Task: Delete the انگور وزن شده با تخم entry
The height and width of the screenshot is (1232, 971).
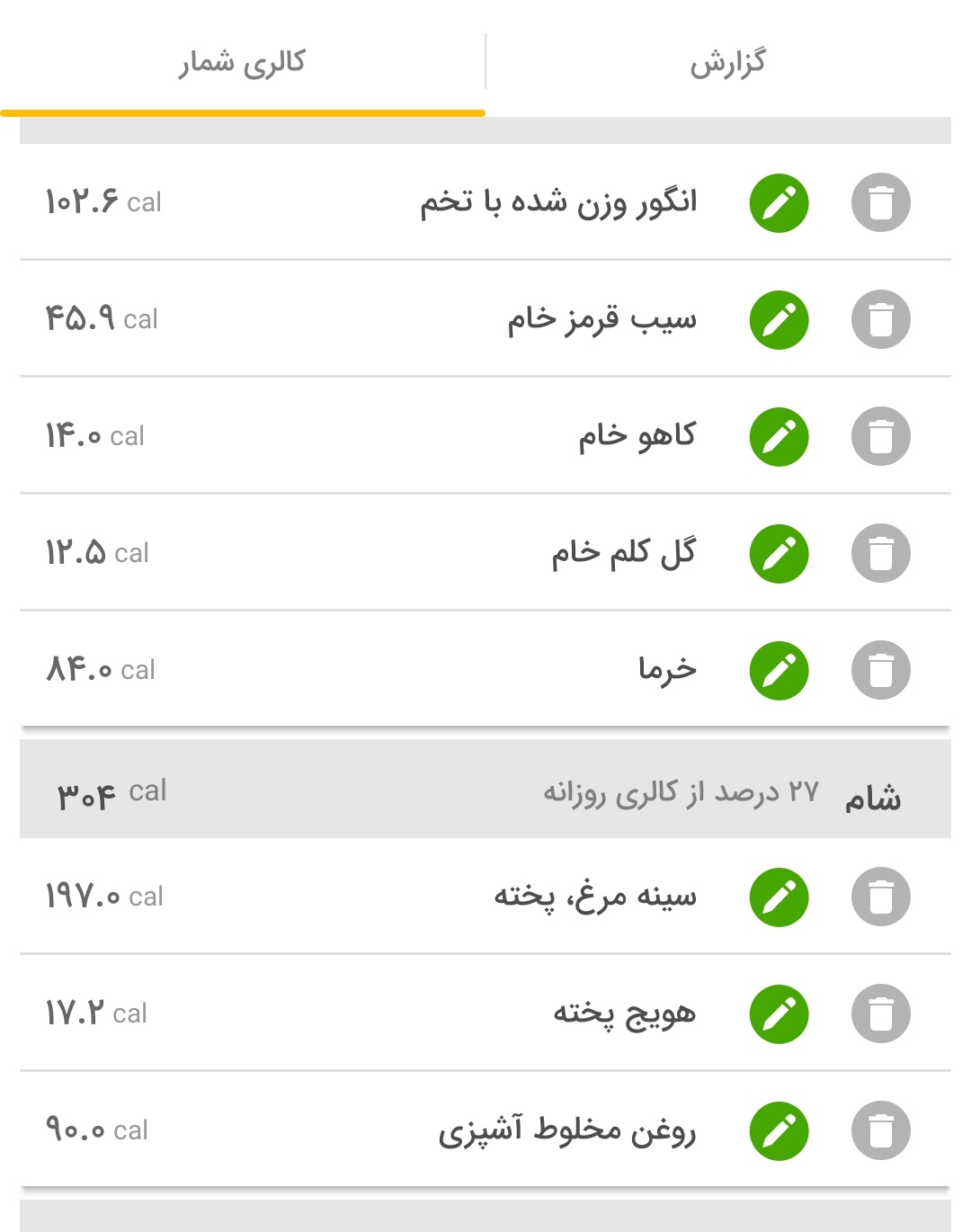Action: (881, 202)
